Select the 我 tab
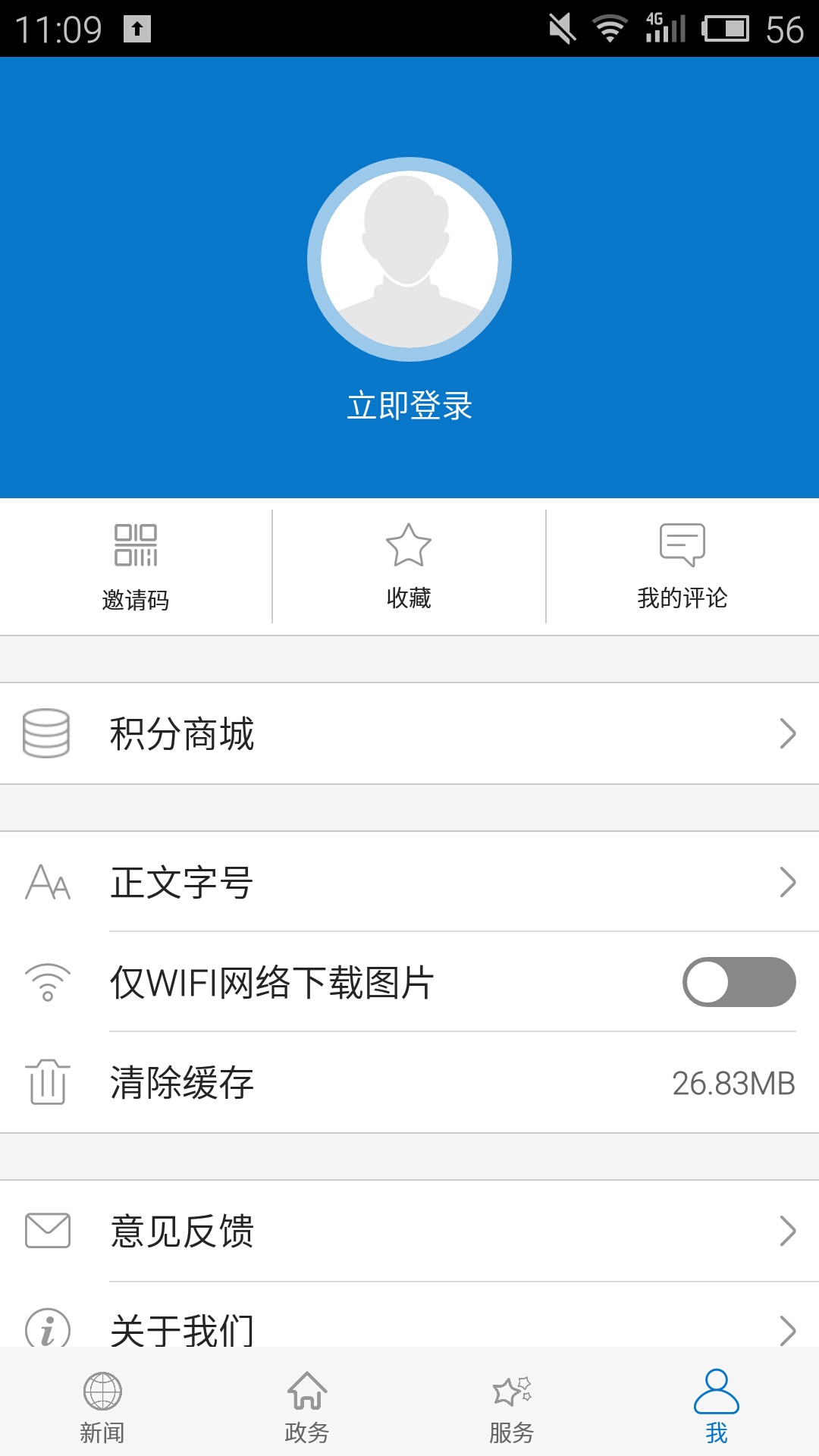The width and height of the screenshot is (819, 1456). [717, 1407]
